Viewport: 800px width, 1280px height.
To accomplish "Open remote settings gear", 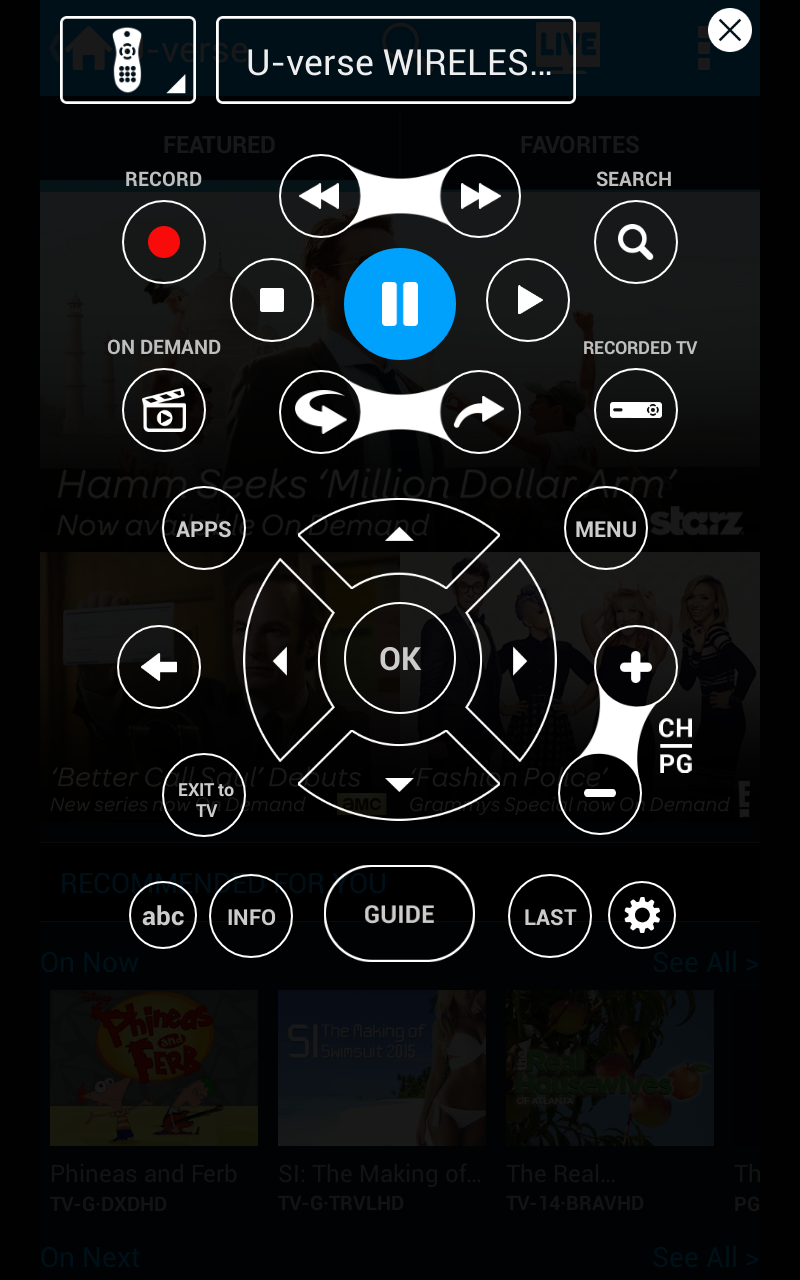I will click(x=642, y=914).
